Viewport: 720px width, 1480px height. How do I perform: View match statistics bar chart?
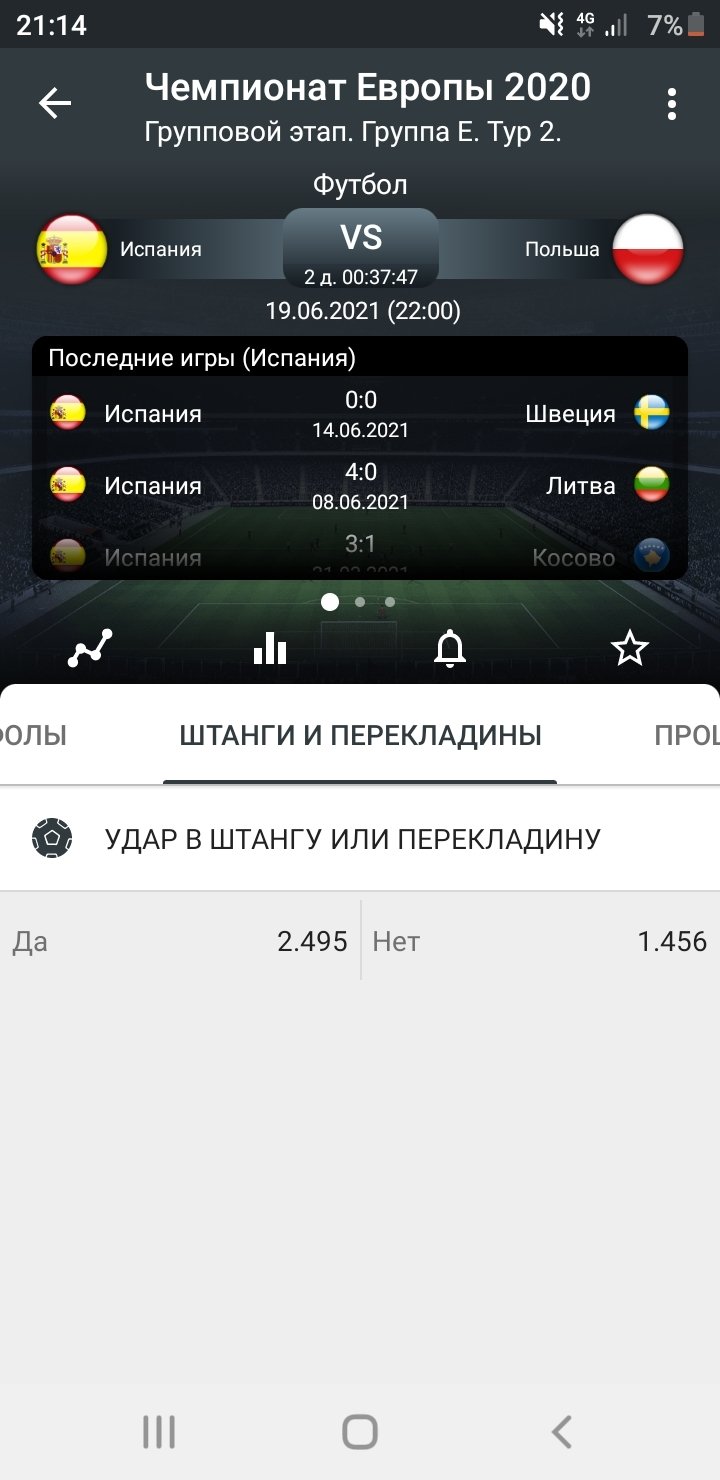[270, 649]
